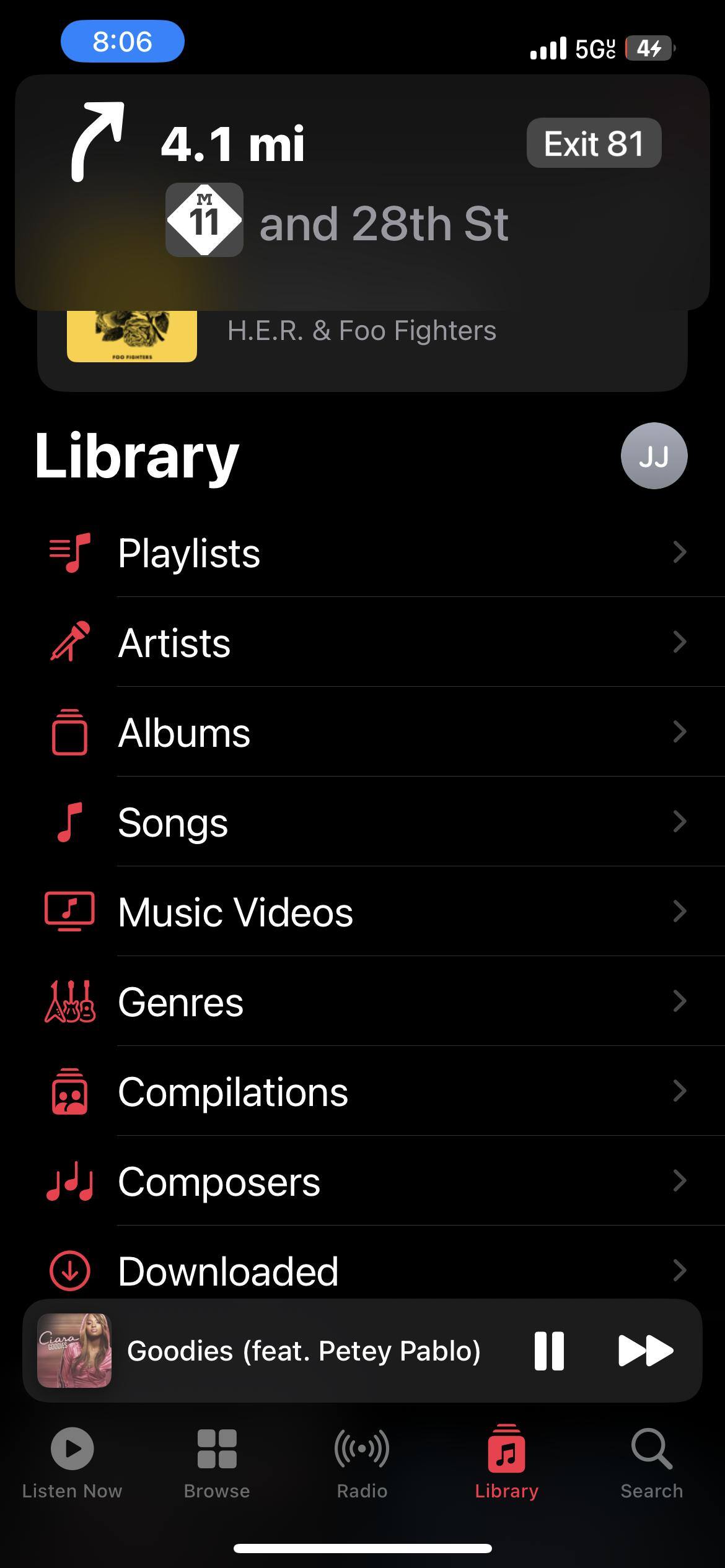Image resolution: width=725 pixels, height=1568 pixels.
Task: Open Music Videos
Action: point(372,912)
